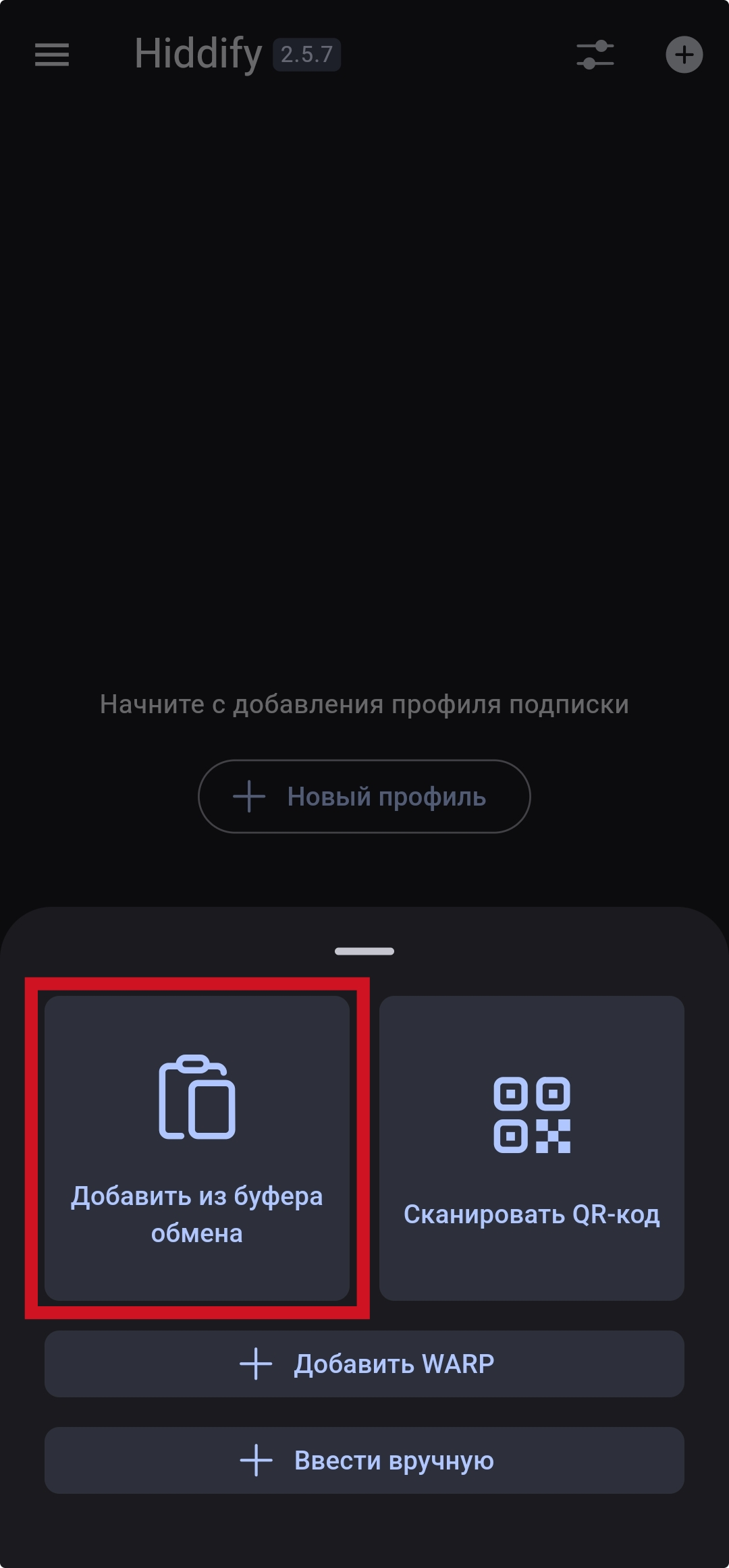Open the quick settings sliders icon

click(x=595, y=55)
